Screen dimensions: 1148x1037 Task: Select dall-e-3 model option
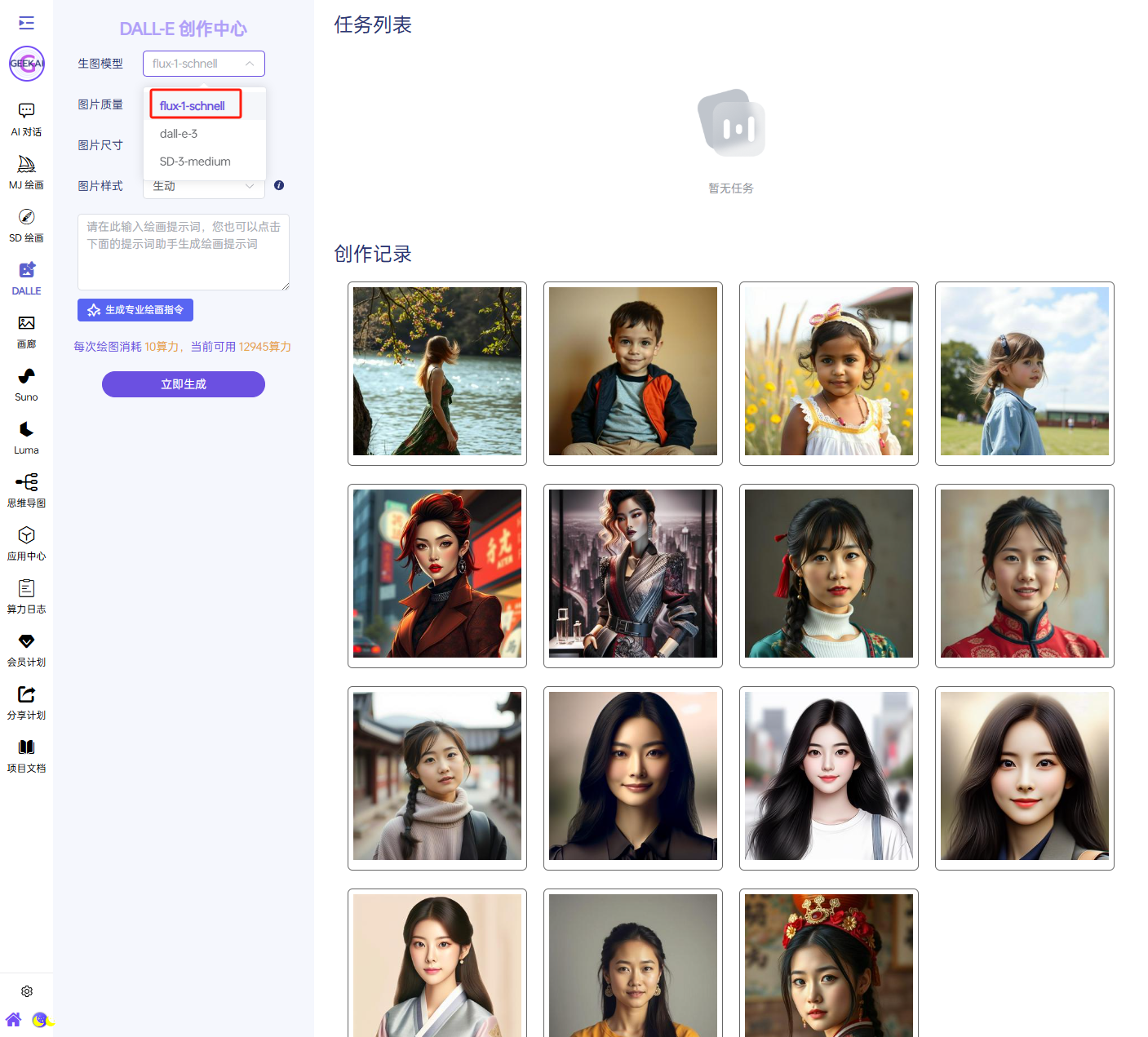coord(179,134)
